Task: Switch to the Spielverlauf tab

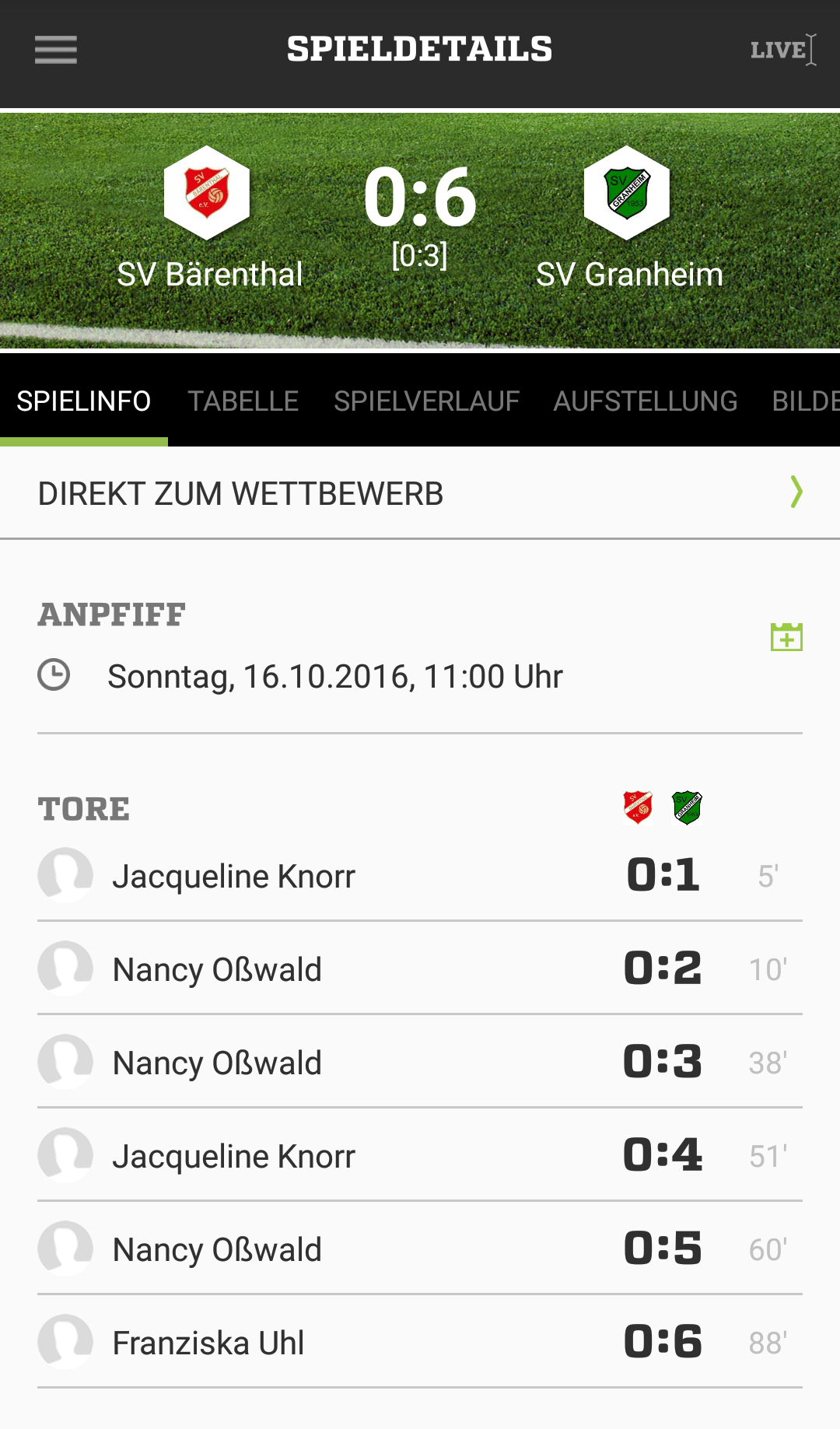Action: tap(426, 401)
